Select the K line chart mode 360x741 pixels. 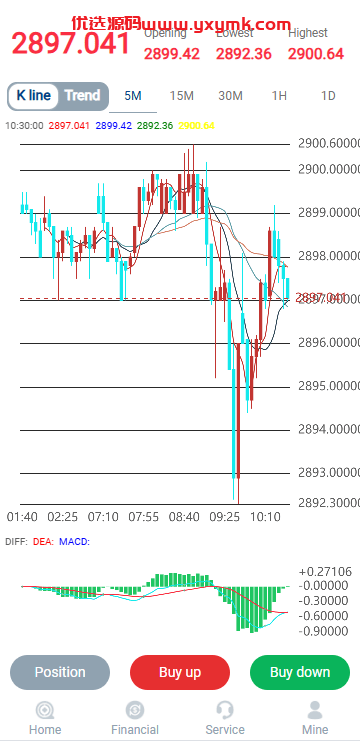pyautogui.click(x=33, y=96)
